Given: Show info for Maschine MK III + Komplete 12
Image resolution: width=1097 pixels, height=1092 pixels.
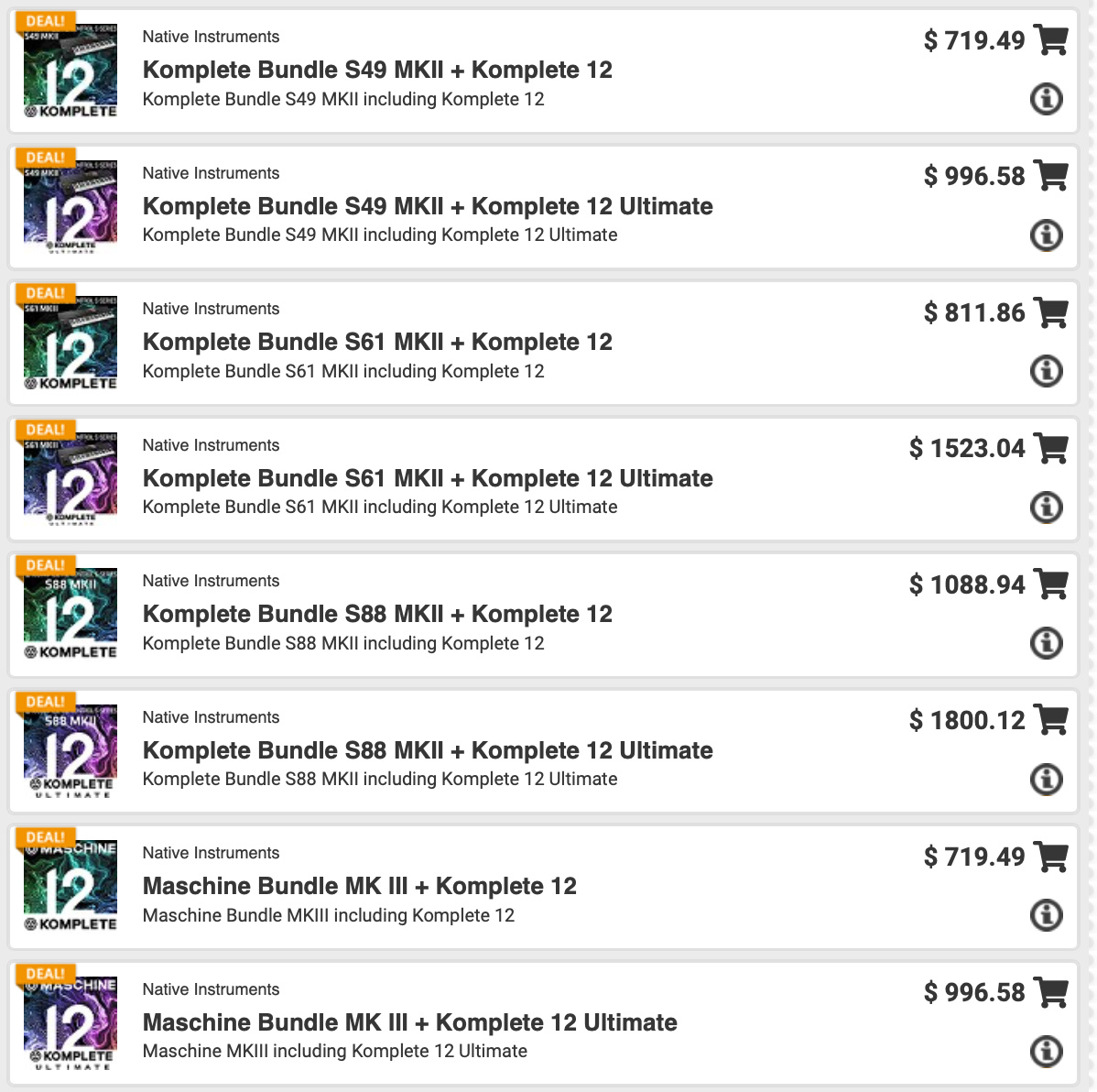Looking at the screenshot, I should click(x=1047, y=915).
